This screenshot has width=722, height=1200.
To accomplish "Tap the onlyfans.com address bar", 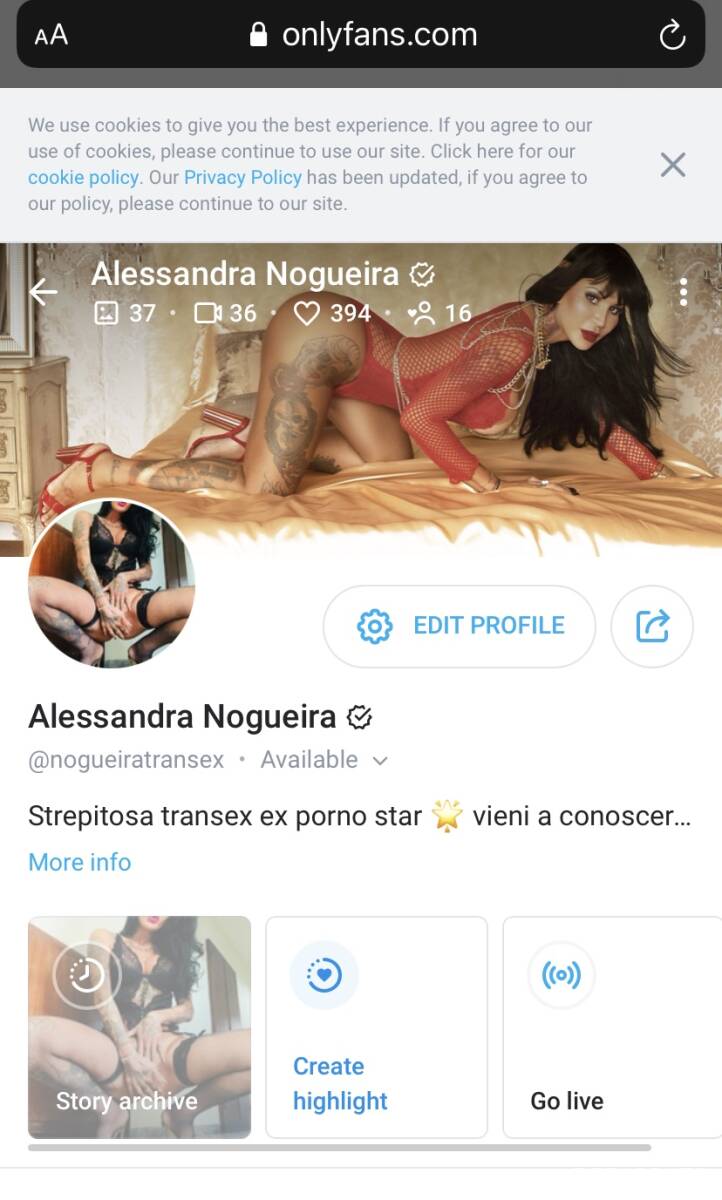I will point(361,36).
